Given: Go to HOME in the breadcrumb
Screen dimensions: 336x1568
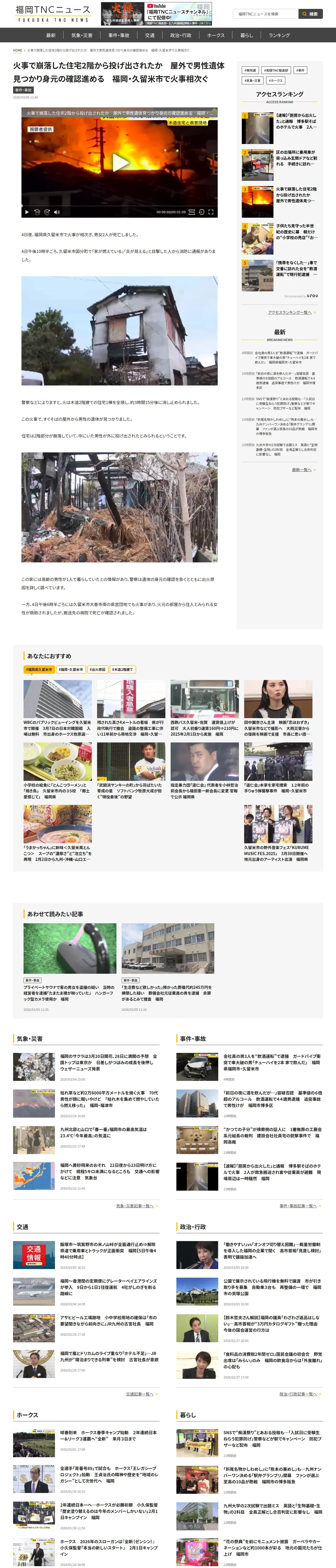Looking at the screenshot, I should [x=18, y=50].
